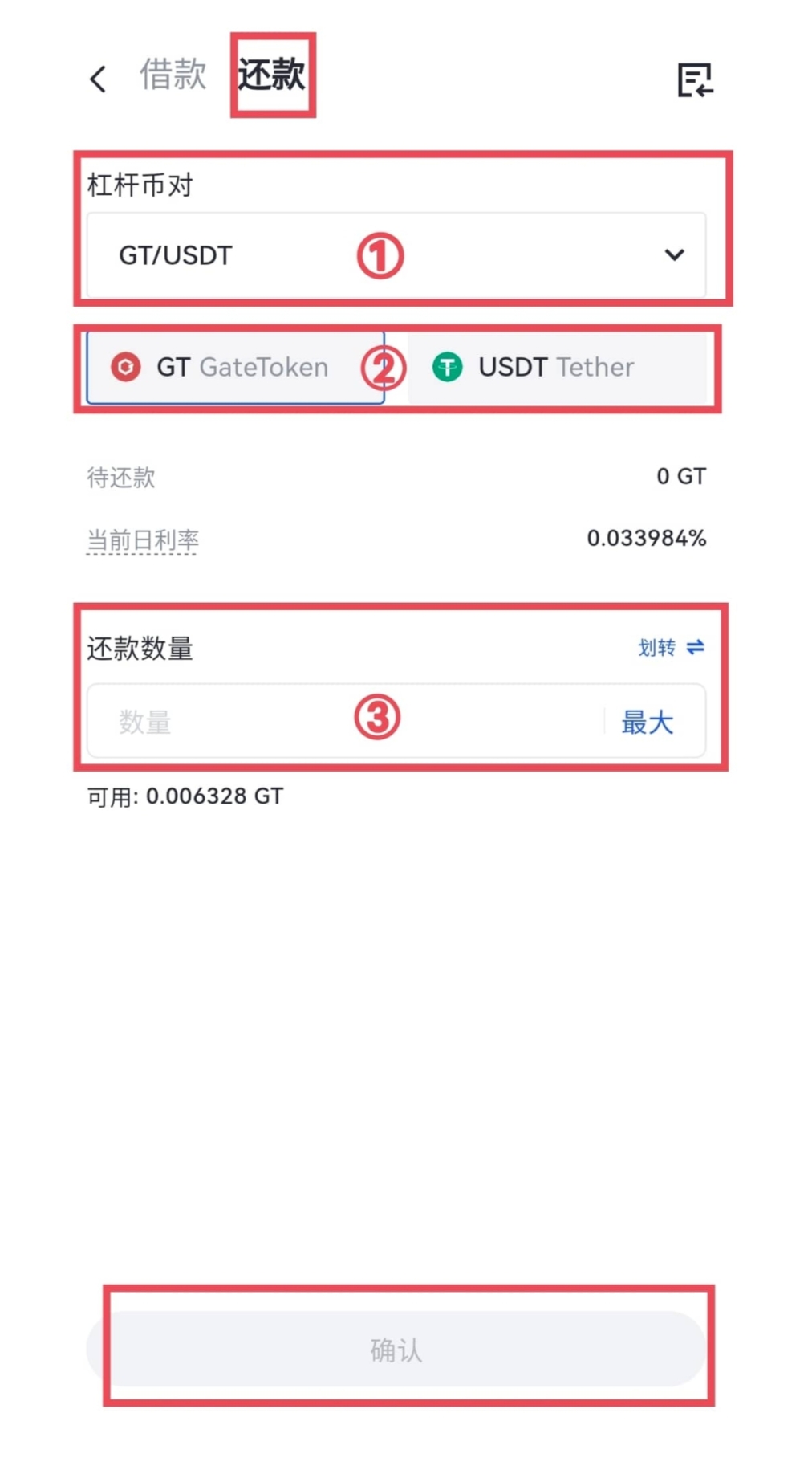Click the transfer swap arrows next to 划转
Viewport: 812px width, 1474px height.
click(695, 645)
